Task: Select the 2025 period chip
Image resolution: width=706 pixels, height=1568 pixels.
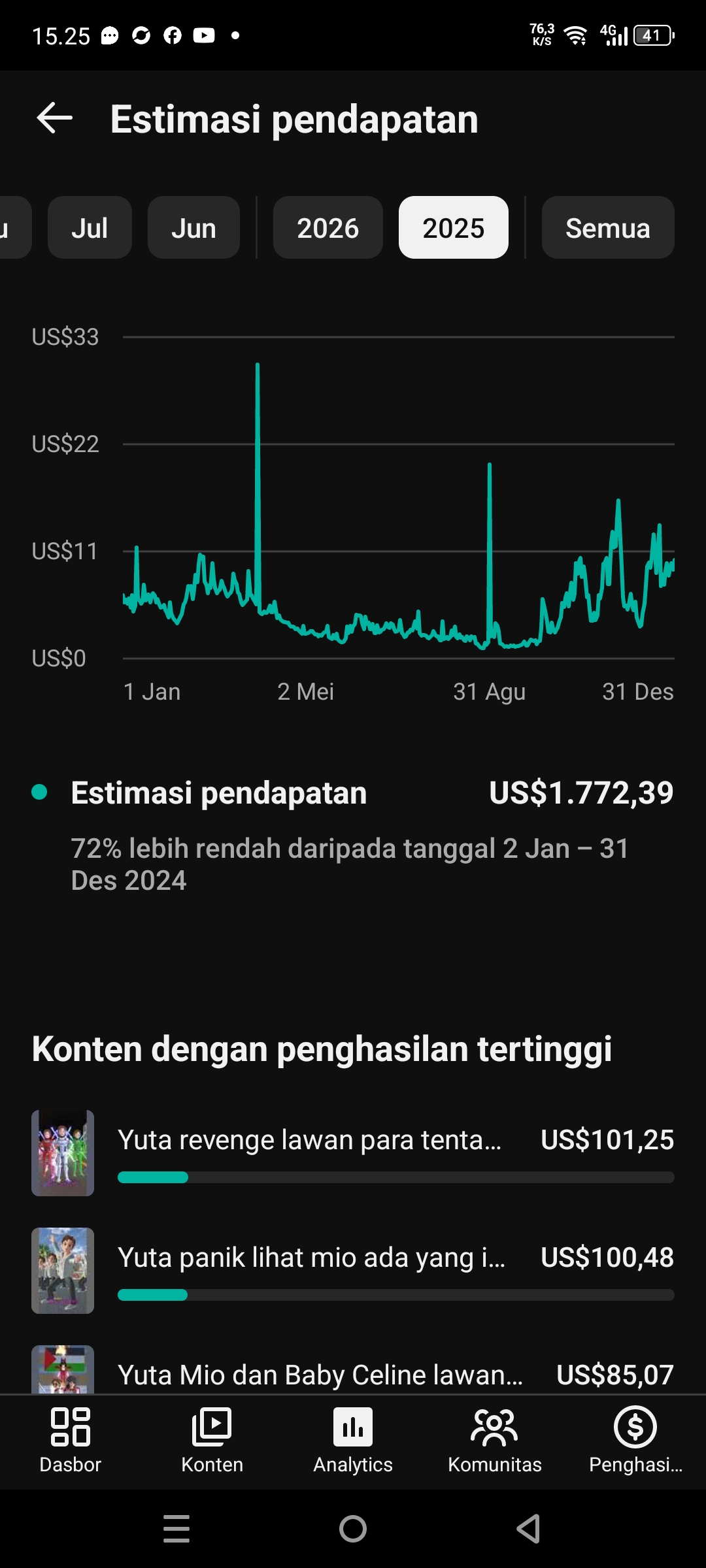Action: pyautogui.click(x=454, y=227)
